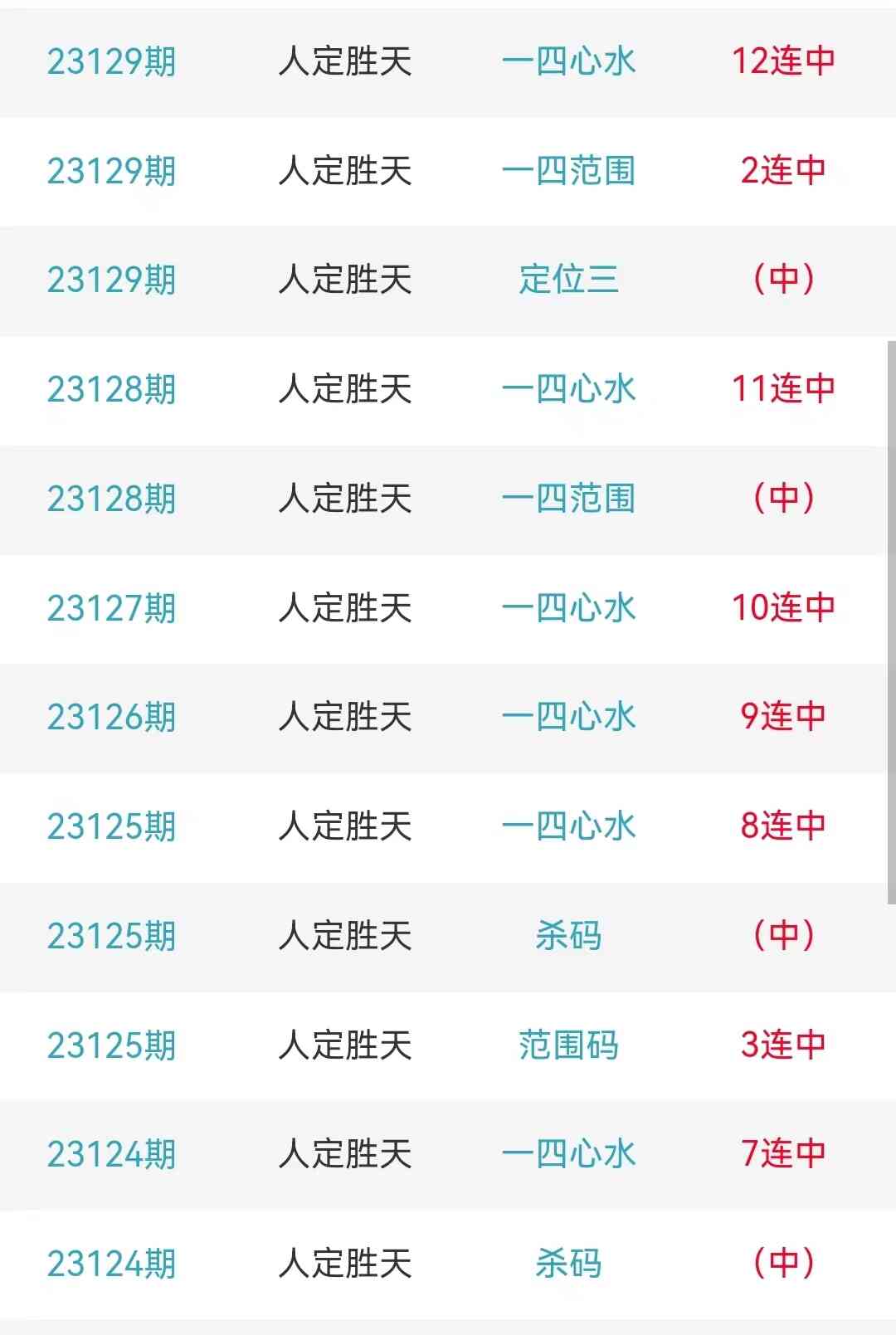Open the 23129期 定位三 entry

coord(568,280)
